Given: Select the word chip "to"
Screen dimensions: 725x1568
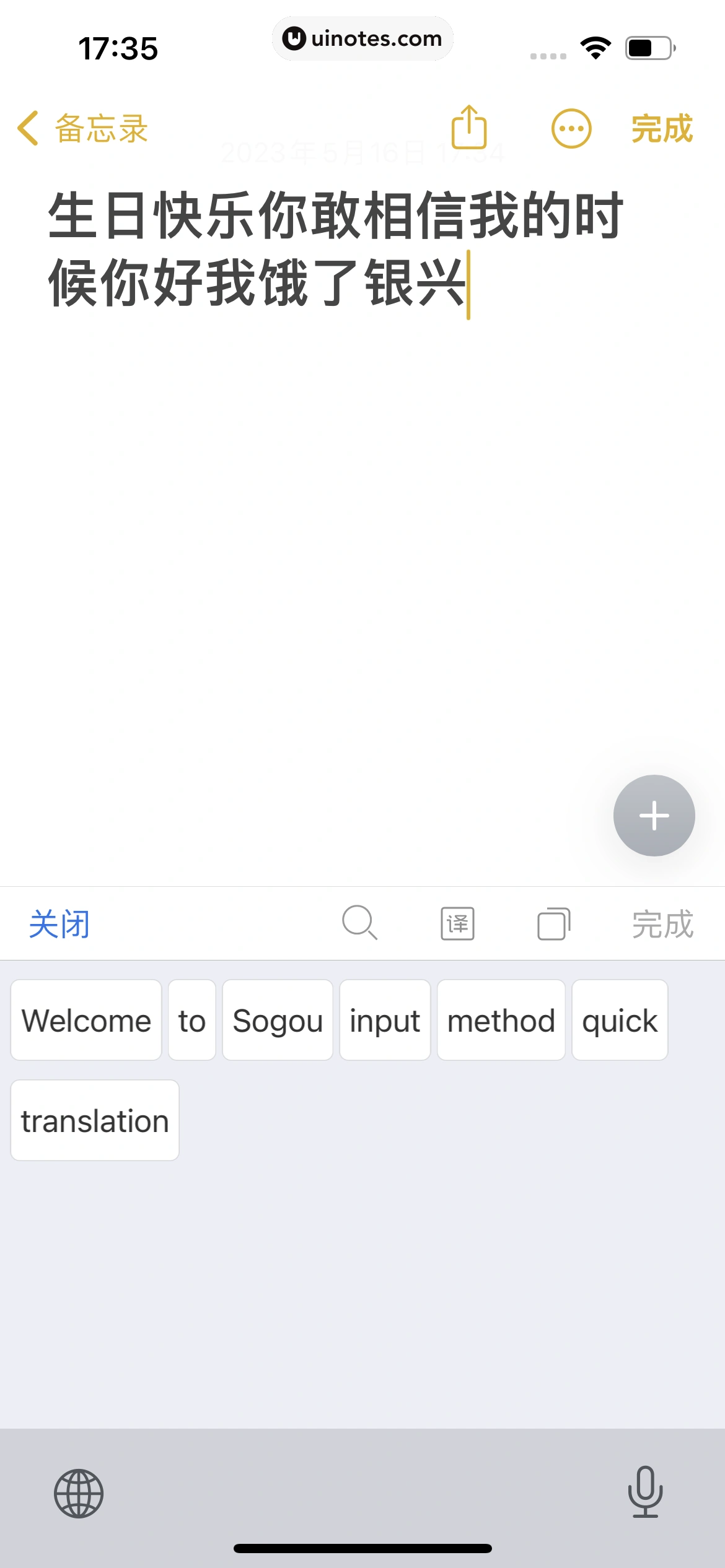Looking at the screenshot, I should pos(192,1020).
